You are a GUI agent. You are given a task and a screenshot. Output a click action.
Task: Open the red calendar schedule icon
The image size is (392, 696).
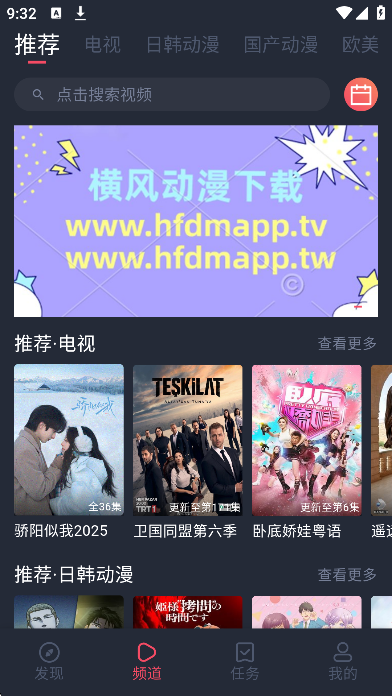coord(360,94)
